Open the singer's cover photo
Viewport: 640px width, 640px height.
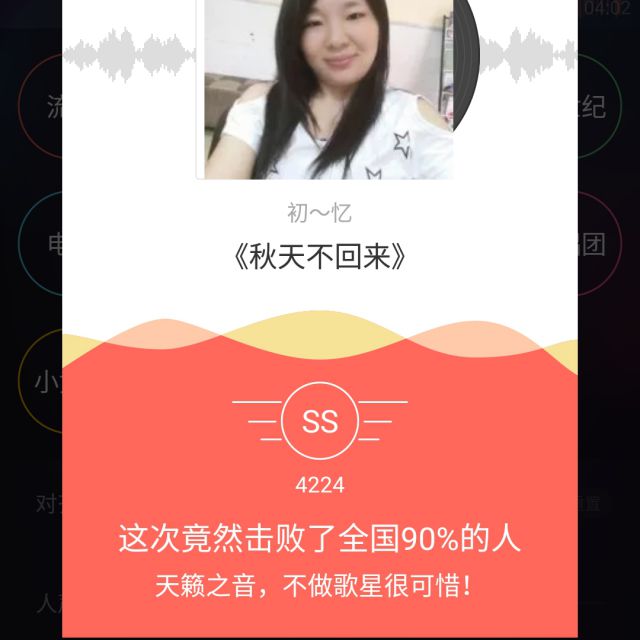tap(325, 88)
